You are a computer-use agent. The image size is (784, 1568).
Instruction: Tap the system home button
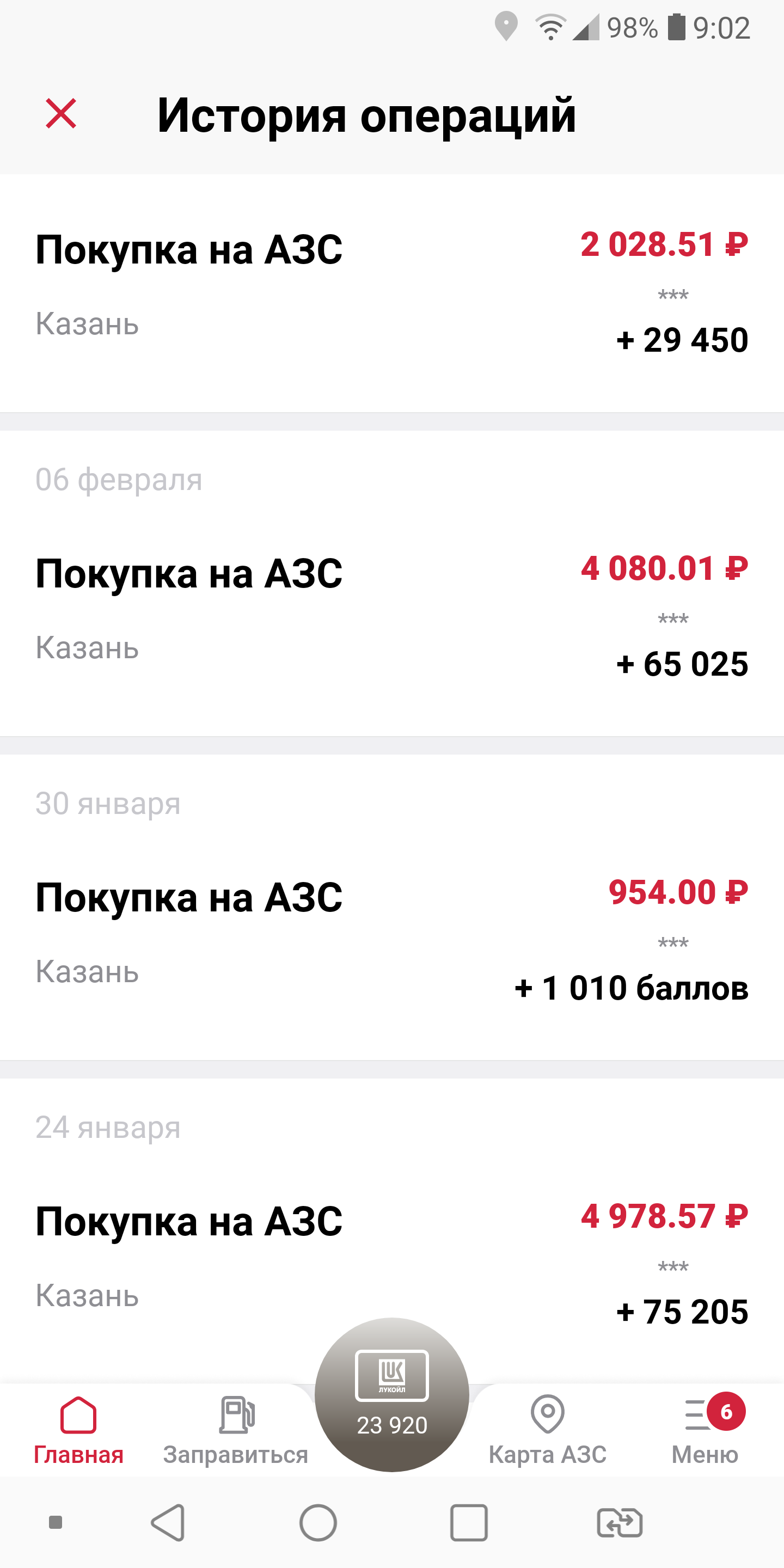[318, 1523]
